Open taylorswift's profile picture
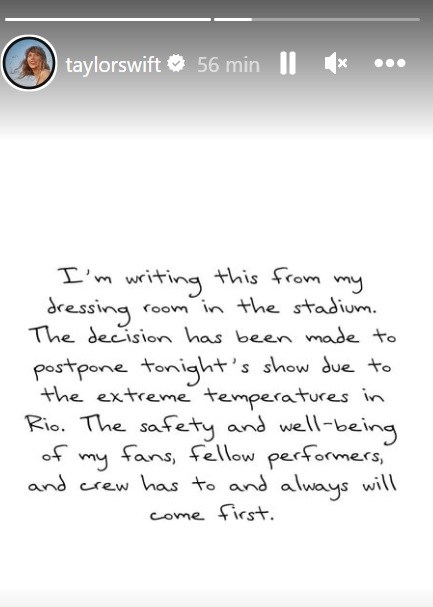The height and width of the screenshot is (607, 433). [28, 63]
